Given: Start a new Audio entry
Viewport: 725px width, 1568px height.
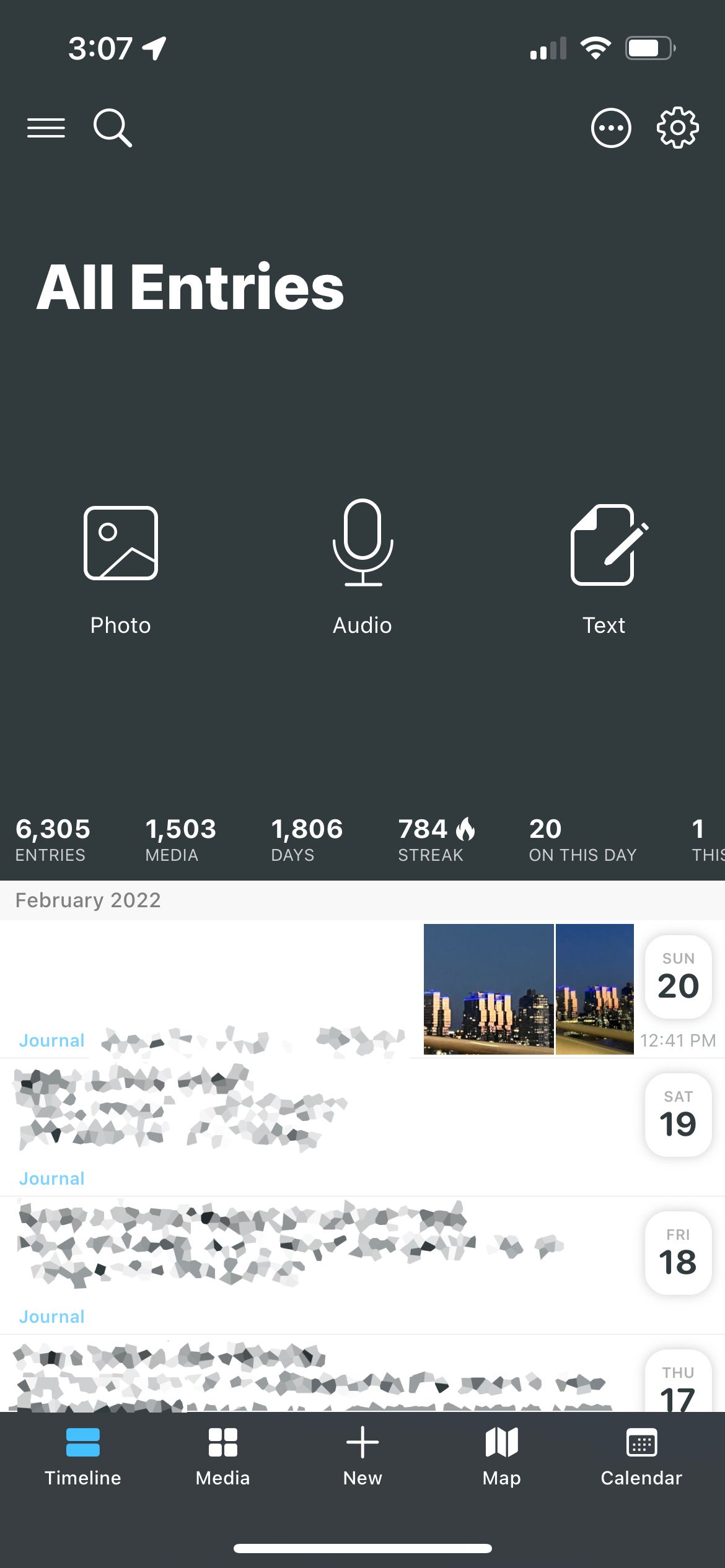Looking at the screenshot, I should [362, 570].
